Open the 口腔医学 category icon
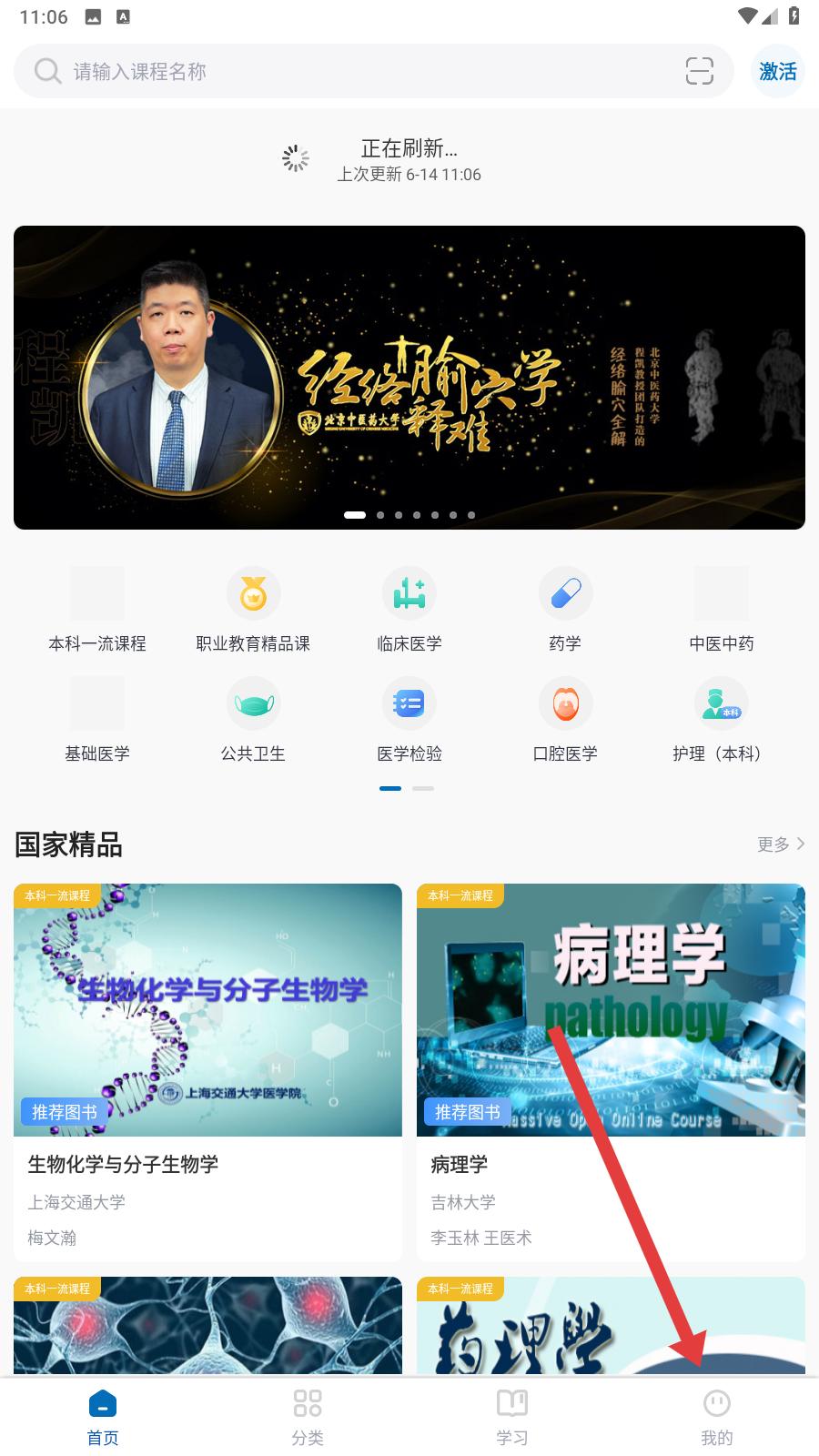Image resolution: width=819 pixels, height=1456 pixels. pos(565,703)
